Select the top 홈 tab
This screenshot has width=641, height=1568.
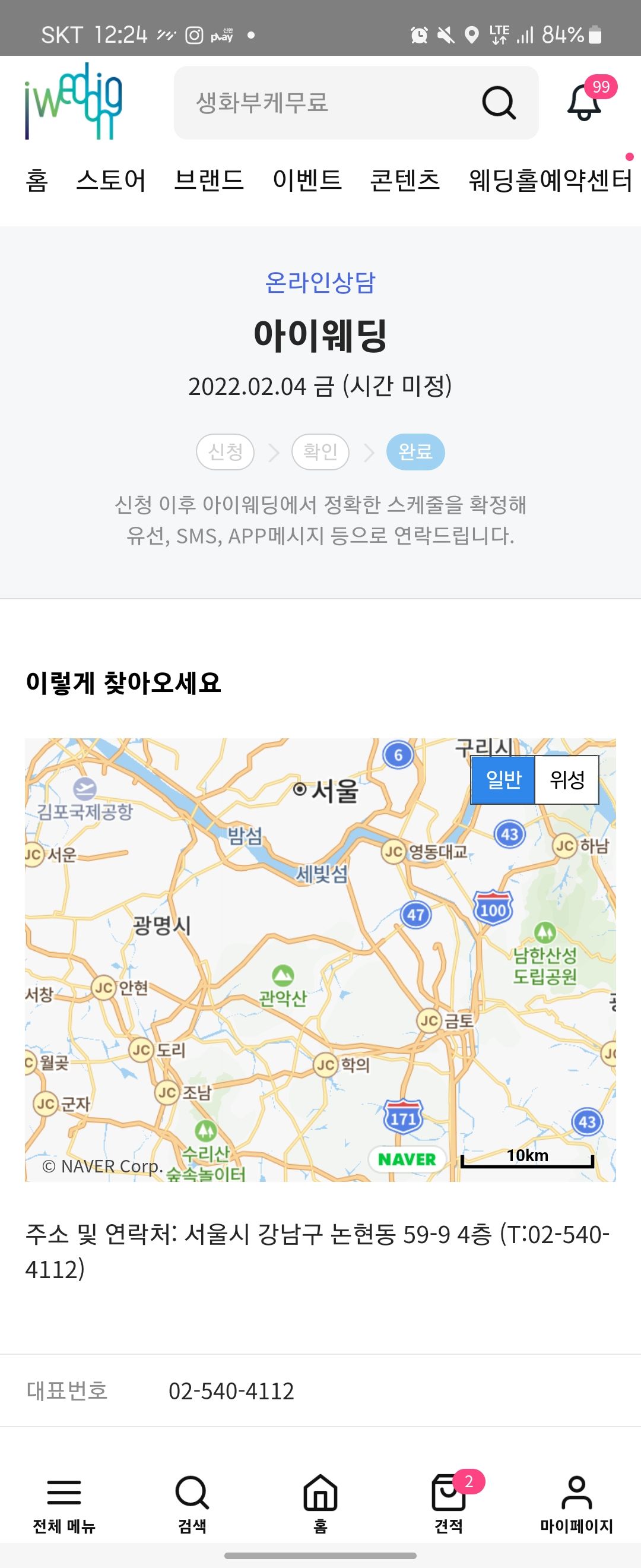click(x=36, y=180)
